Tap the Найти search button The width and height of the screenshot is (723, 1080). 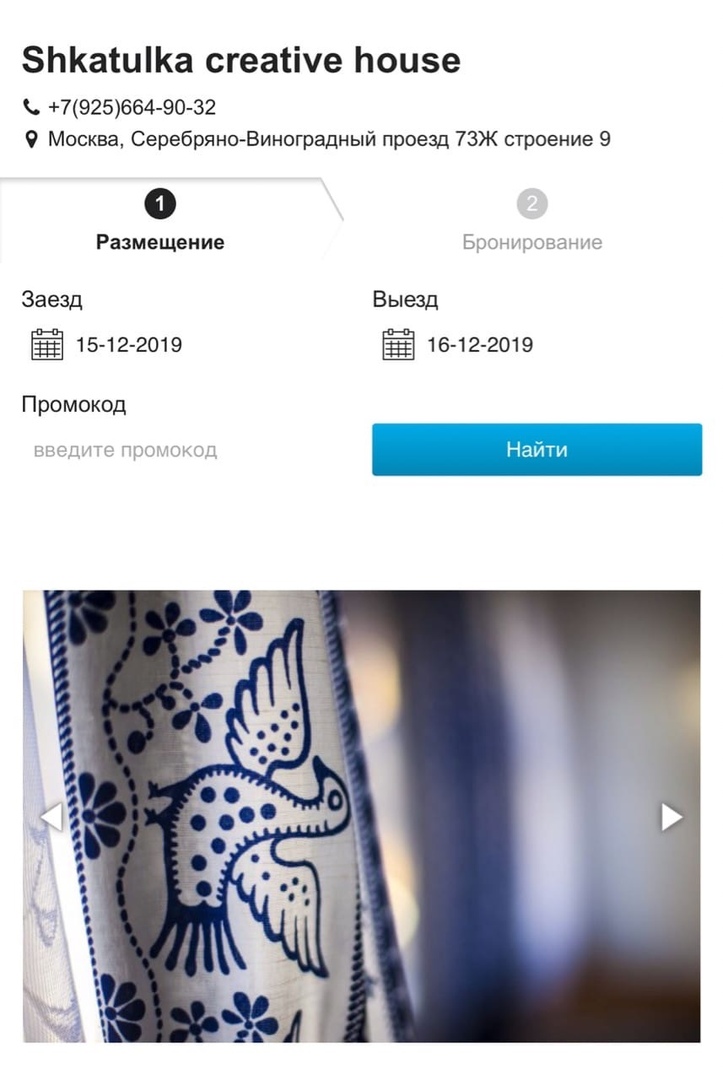coord(536,450)
